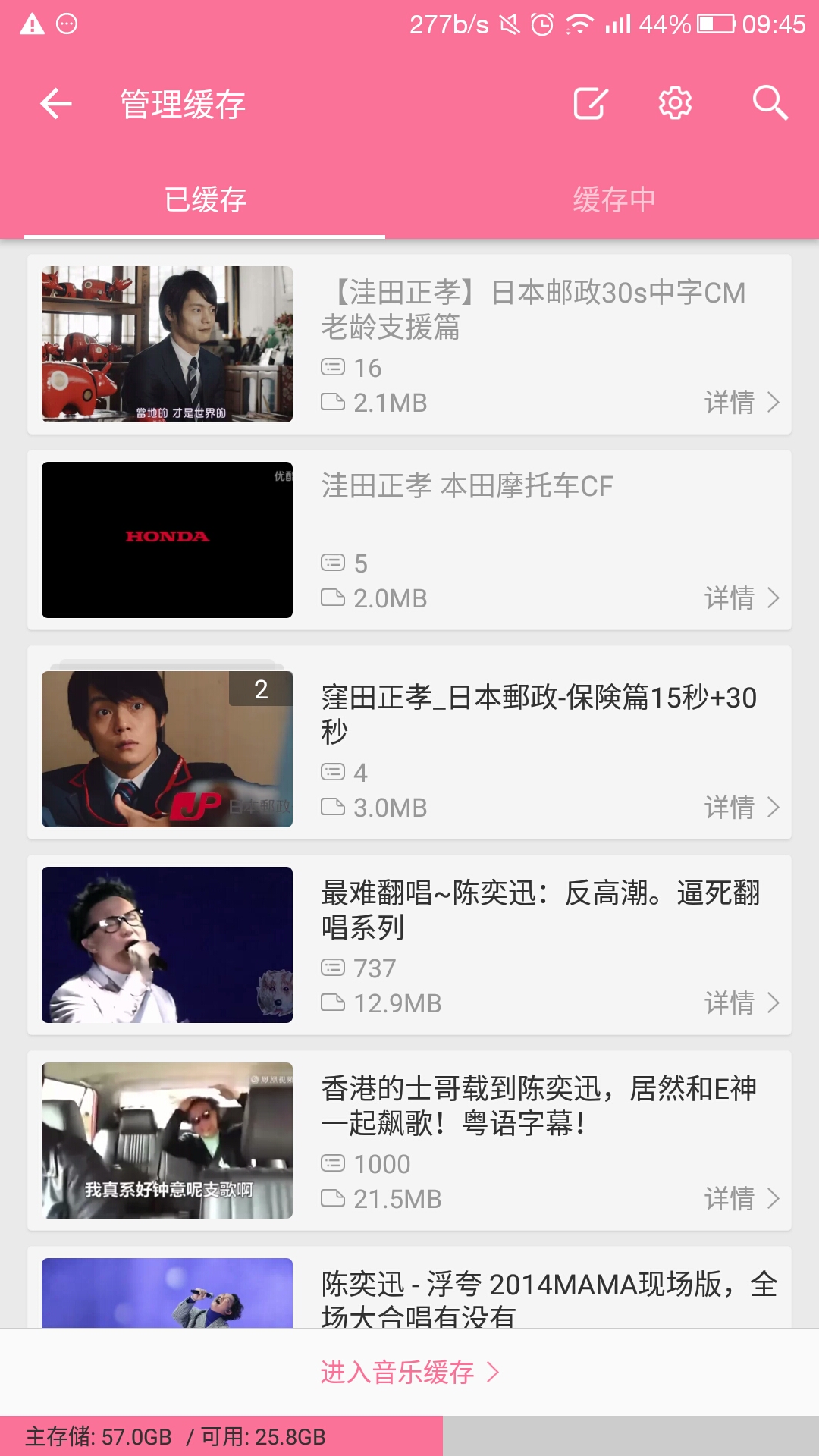
Task: Open search magnifier icon
Action: [770, 104]
